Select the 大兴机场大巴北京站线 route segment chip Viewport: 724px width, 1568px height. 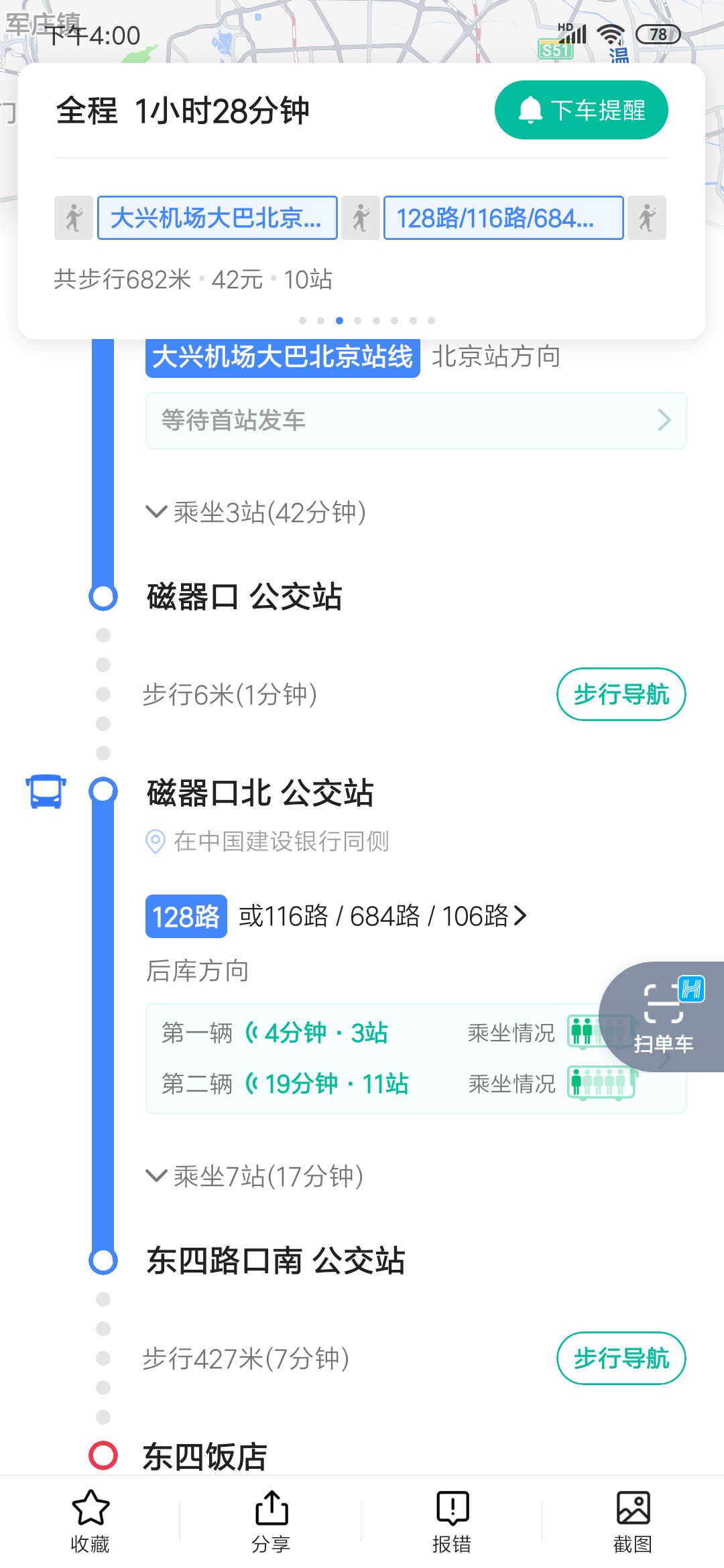(217, 218)
